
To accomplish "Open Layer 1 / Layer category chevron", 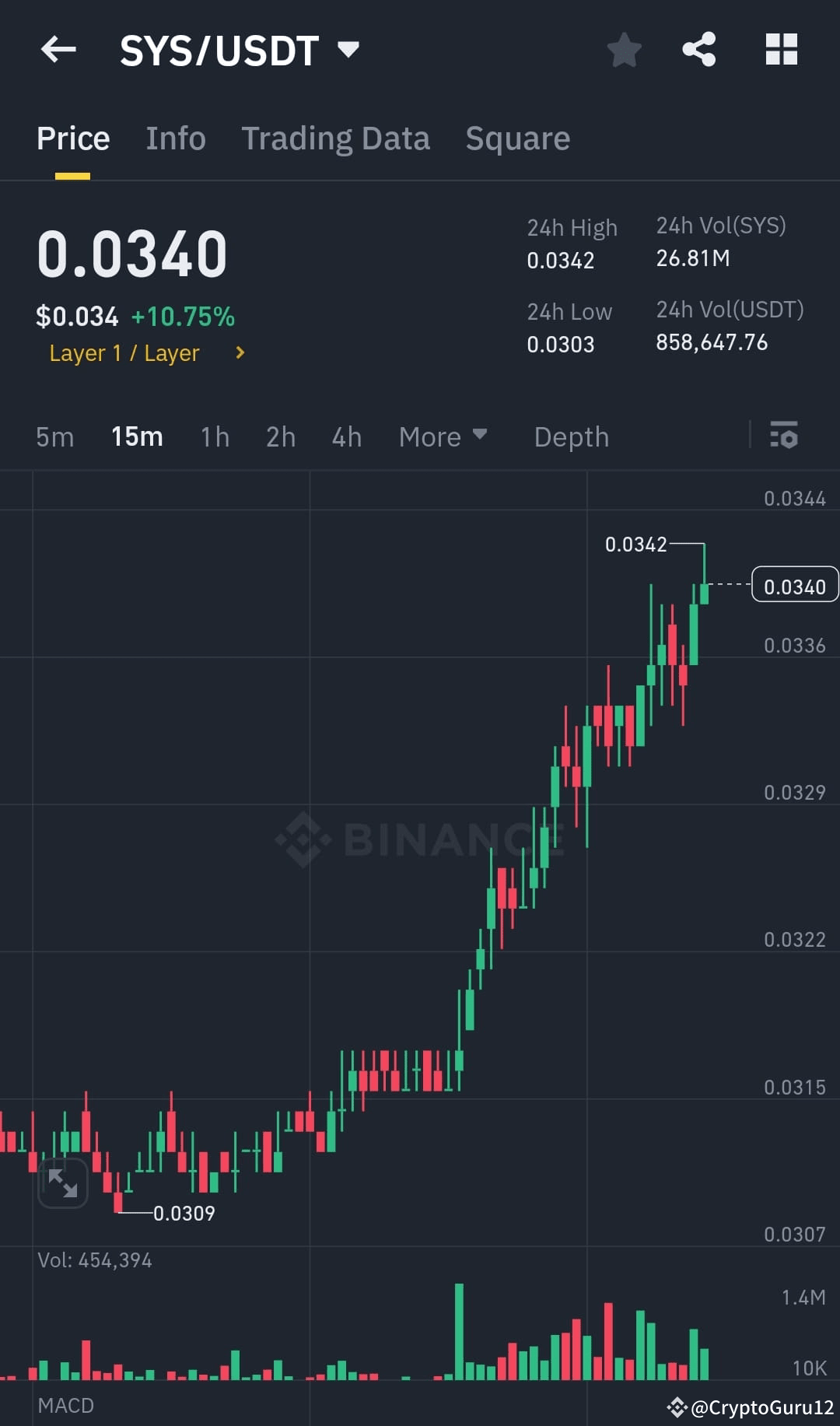I will click(x=238, y=352).
